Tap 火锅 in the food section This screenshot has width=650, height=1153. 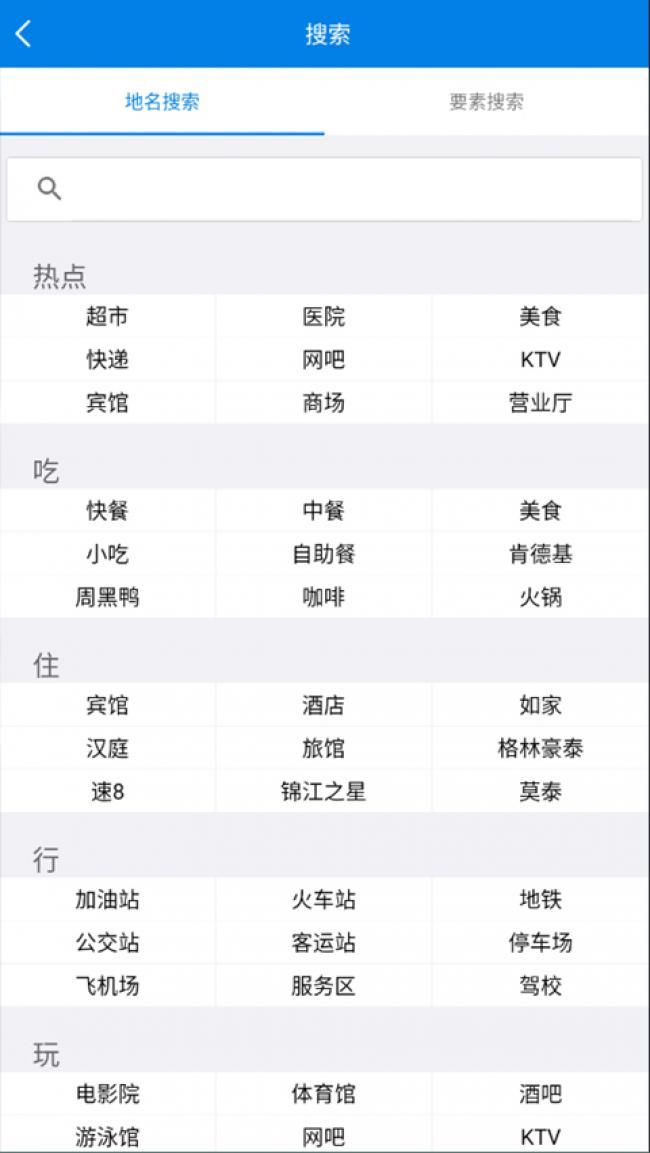540,597
